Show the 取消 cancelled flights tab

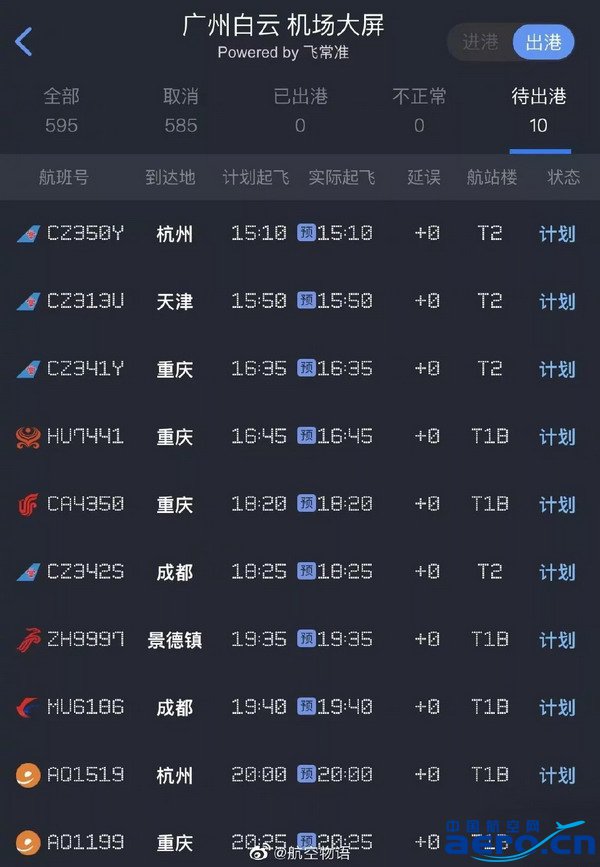[x=180, y=110]
